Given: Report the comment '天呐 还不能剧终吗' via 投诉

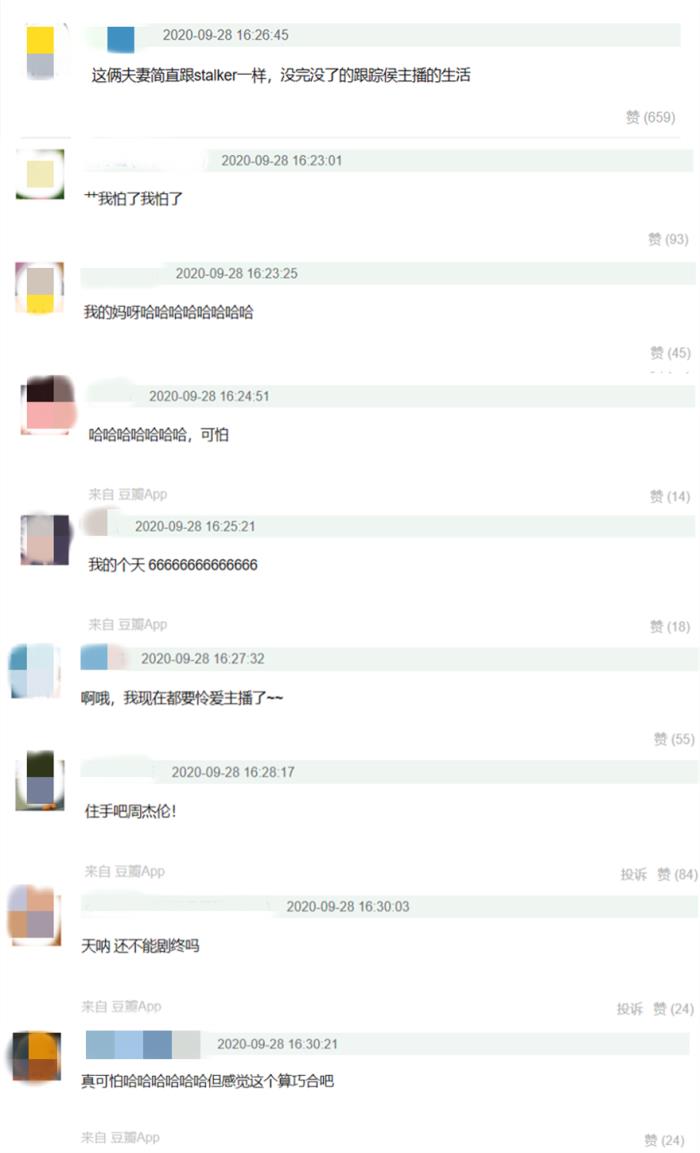Looking at the screenshot, I should [629, 1009].
